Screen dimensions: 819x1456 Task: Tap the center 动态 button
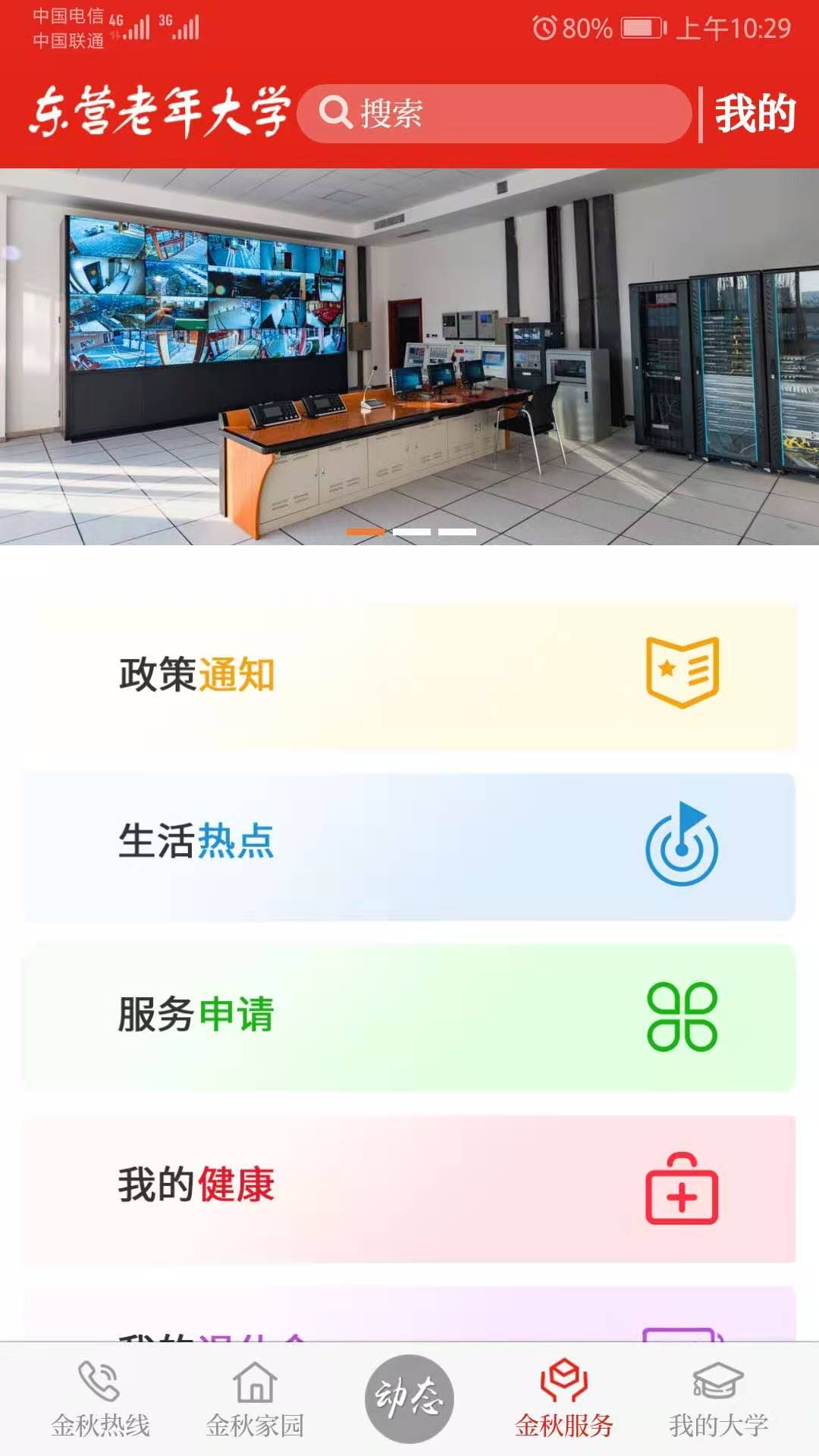click(409, 1398)
